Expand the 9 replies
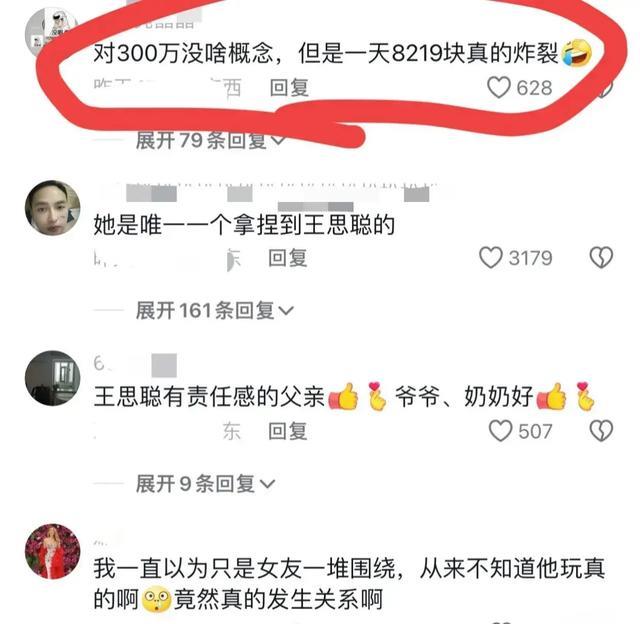The height and width of the screenshot is (624, 640). [x=206, y=484]
